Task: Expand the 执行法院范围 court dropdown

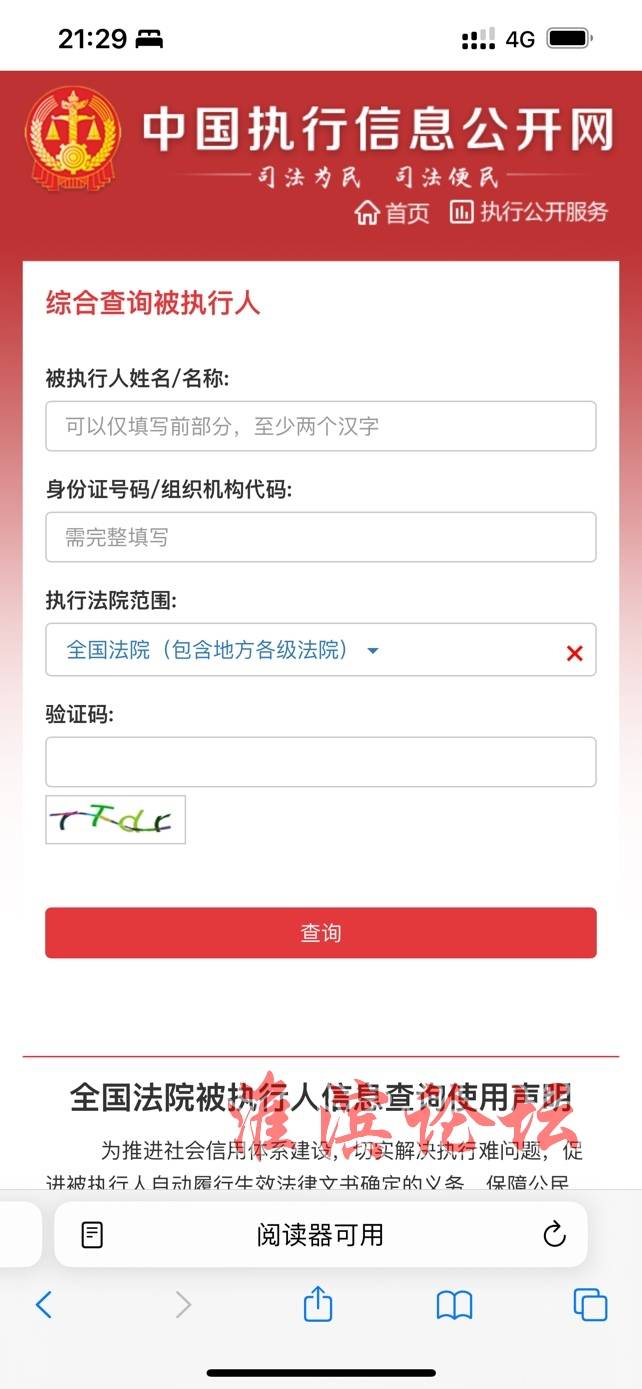Action: (300, 650)
